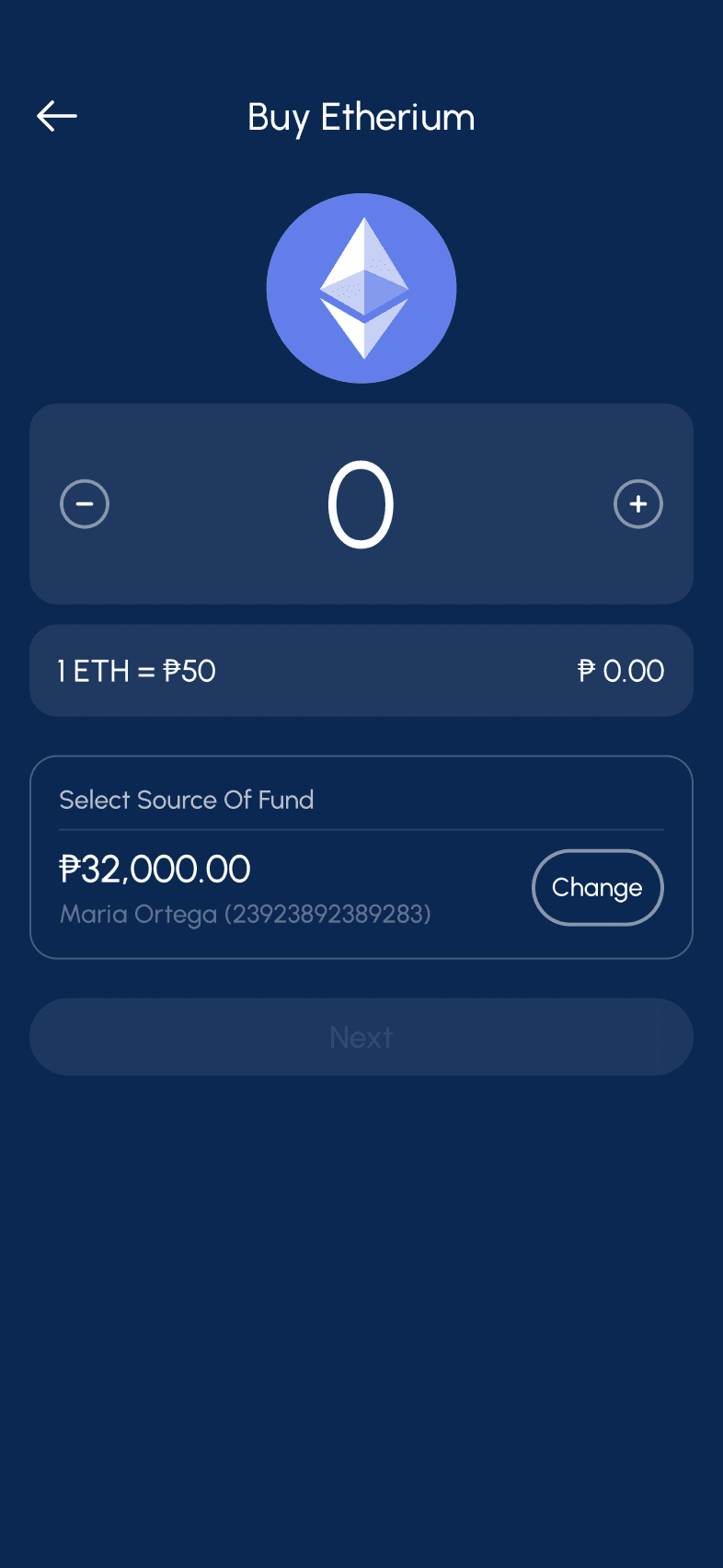Decrease the Ethereum amount with minus
The image size is (723, 1568).
tap(85, 504)
